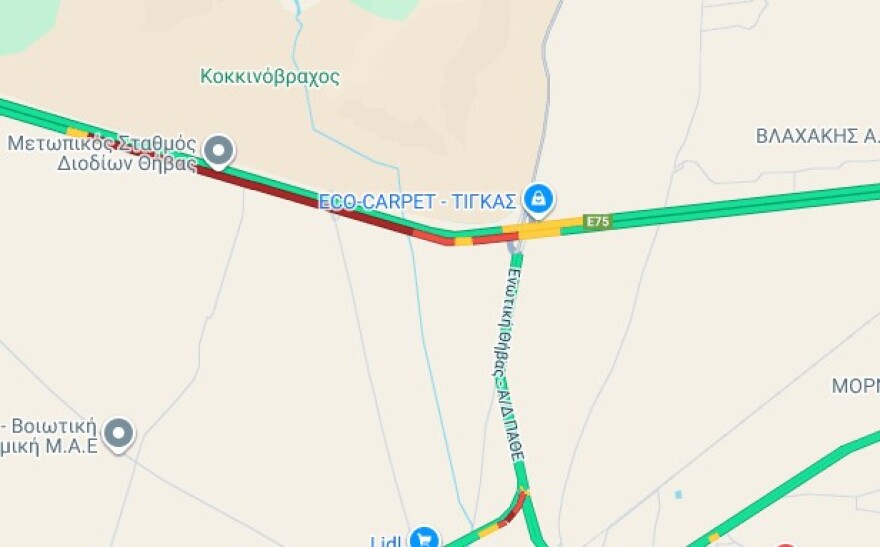Open the ECO-CARPET - ΤΙΓΚΑΣ shop pin
This screenshot has width=880, height=547.
point(539,199)
